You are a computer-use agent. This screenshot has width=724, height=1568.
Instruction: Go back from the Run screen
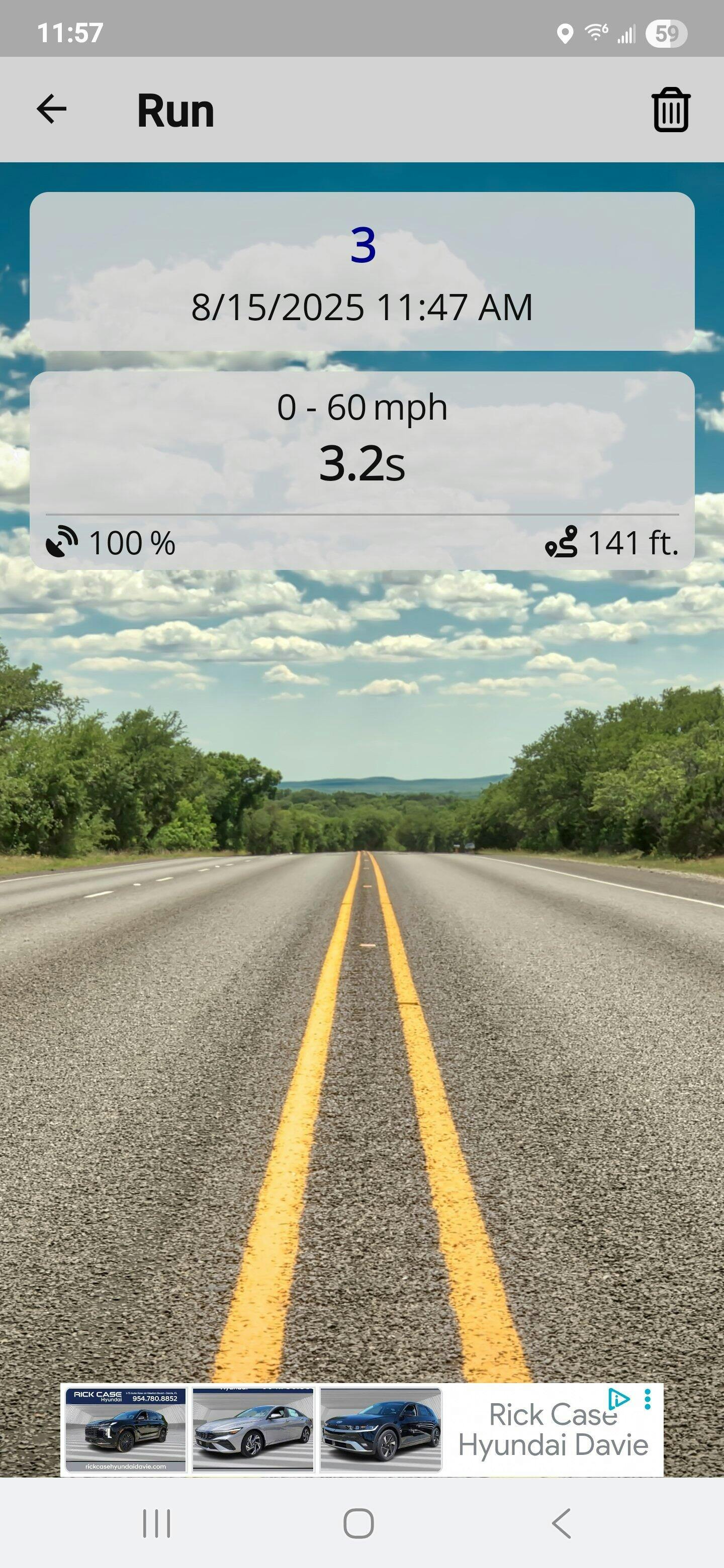coord(51,110)
